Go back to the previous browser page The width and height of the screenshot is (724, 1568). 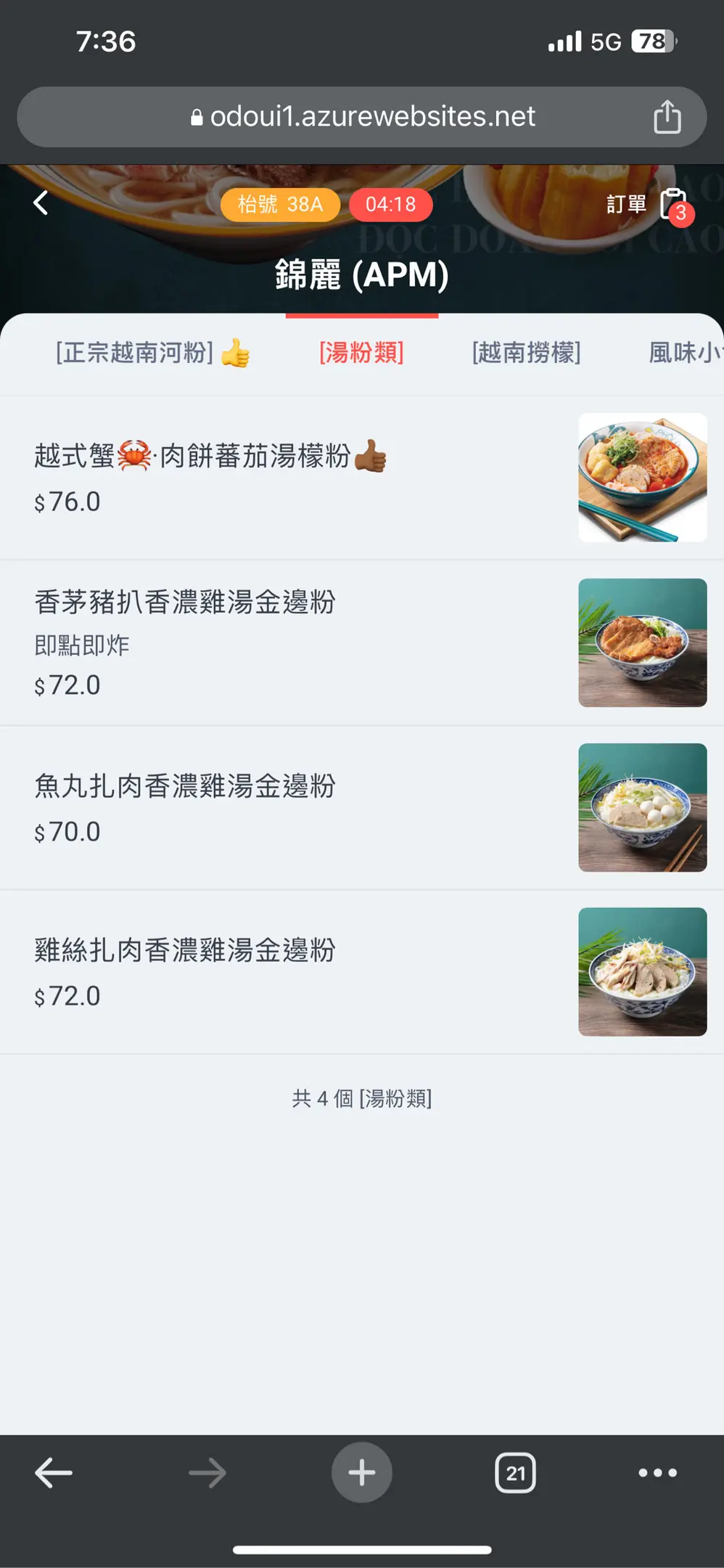tap(54, 1473)
